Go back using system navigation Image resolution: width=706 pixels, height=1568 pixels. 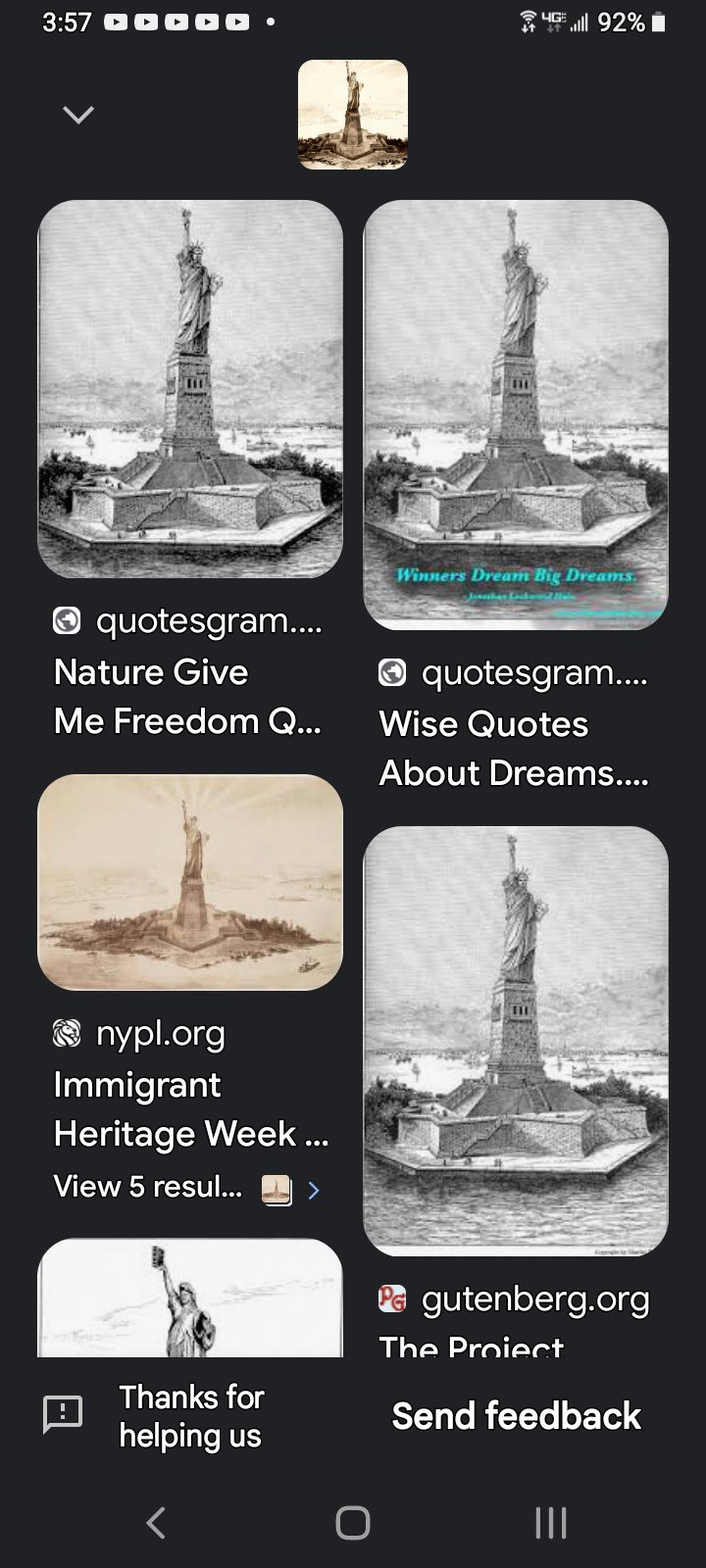[156, 1522]
